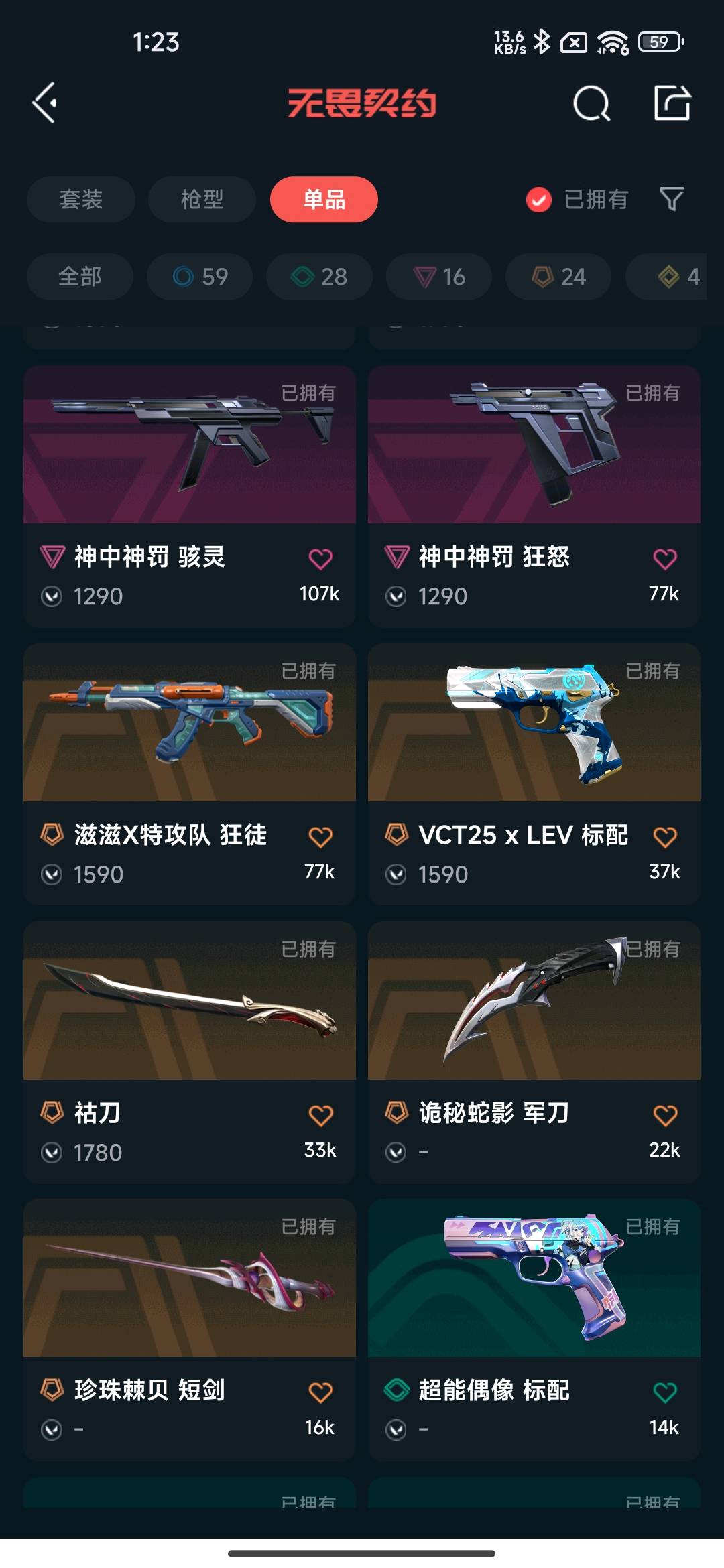Like the 神中神罚 狂怒 skin

pyautogui.click(x=664, y=559)
